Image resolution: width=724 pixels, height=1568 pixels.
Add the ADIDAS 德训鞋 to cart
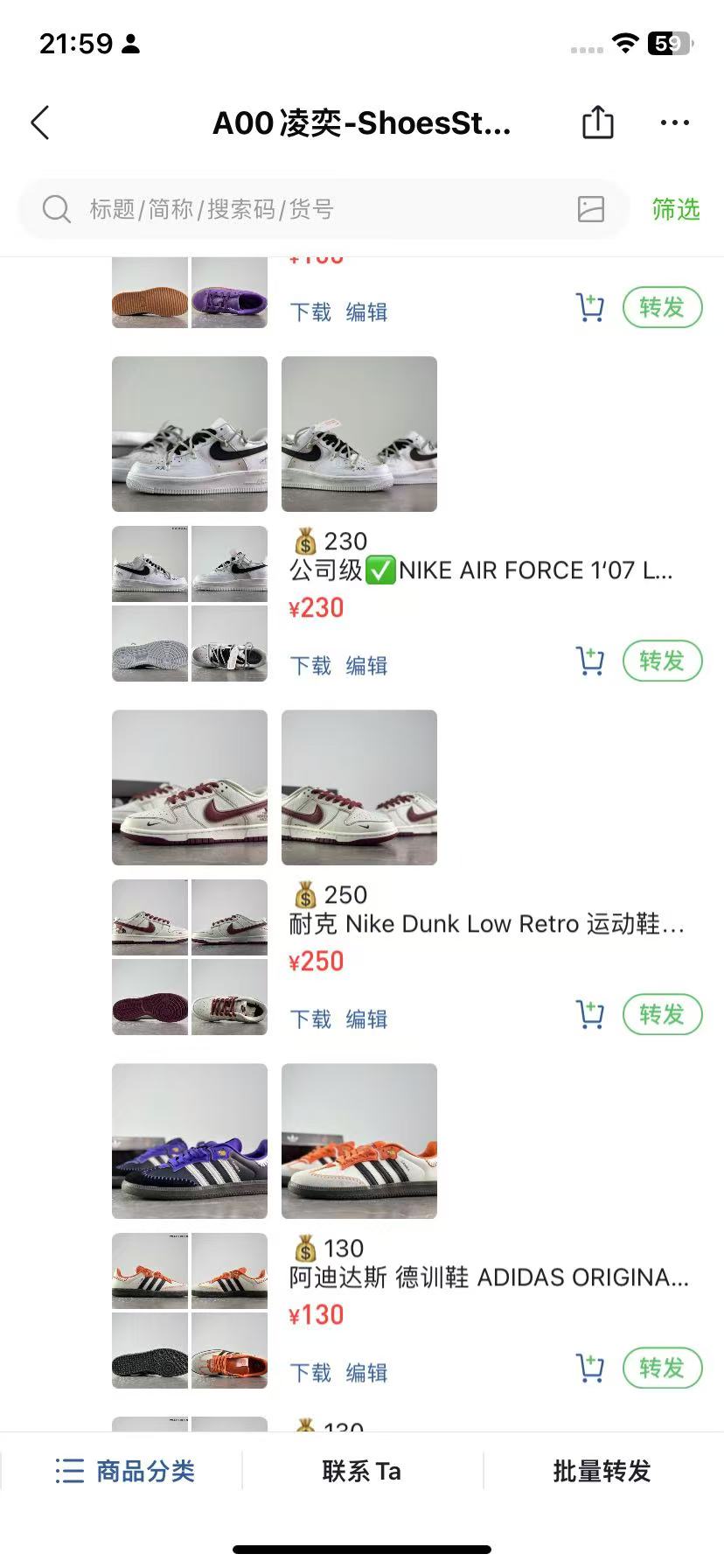[590, 1368]
